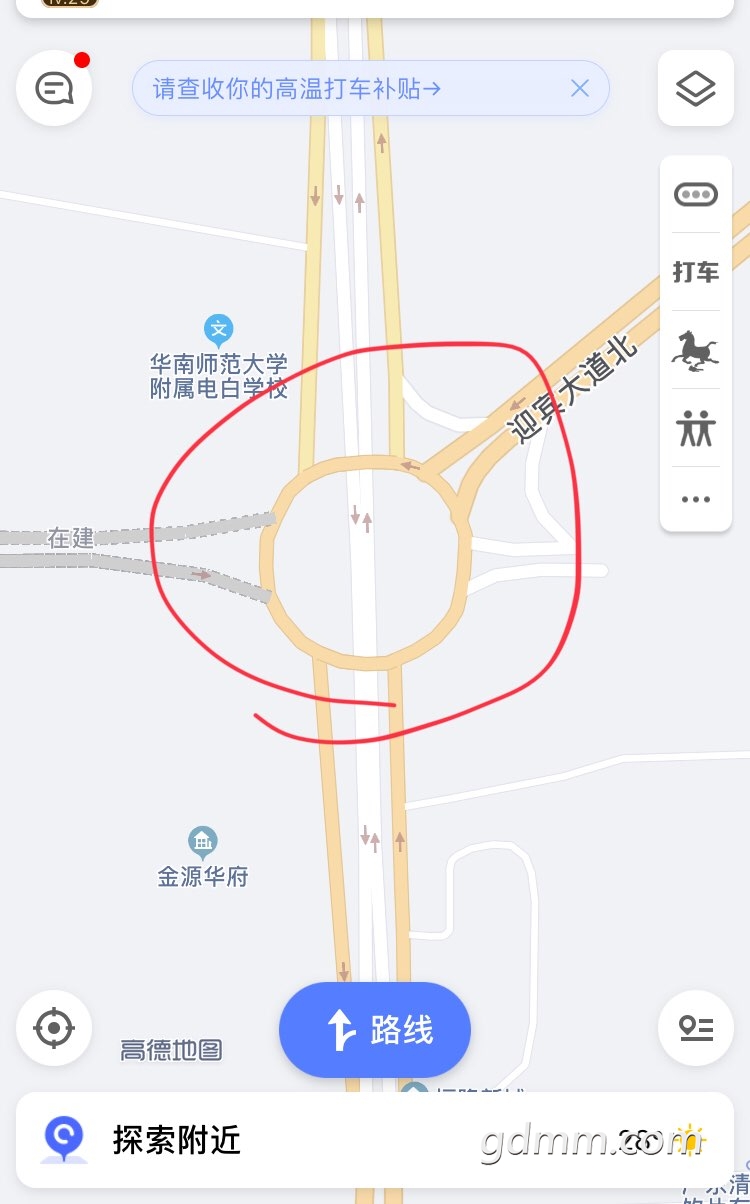The height and width of the screenshot is (1204, 750).
Task: Open the nearby list icon beside 路线
Action: (x=696, y=1027)
